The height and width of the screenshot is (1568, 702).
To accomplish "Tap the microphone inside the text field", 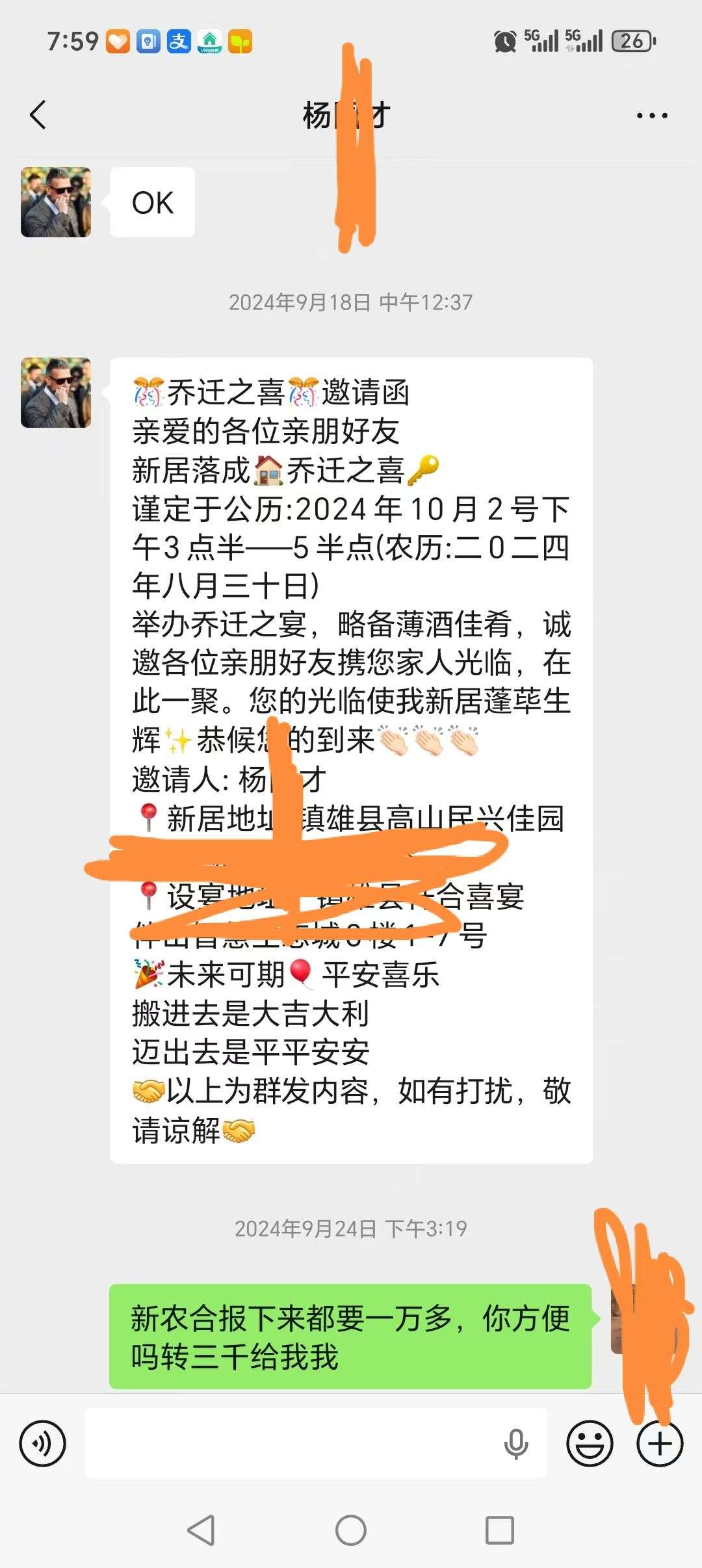I will coord(515,1444).
